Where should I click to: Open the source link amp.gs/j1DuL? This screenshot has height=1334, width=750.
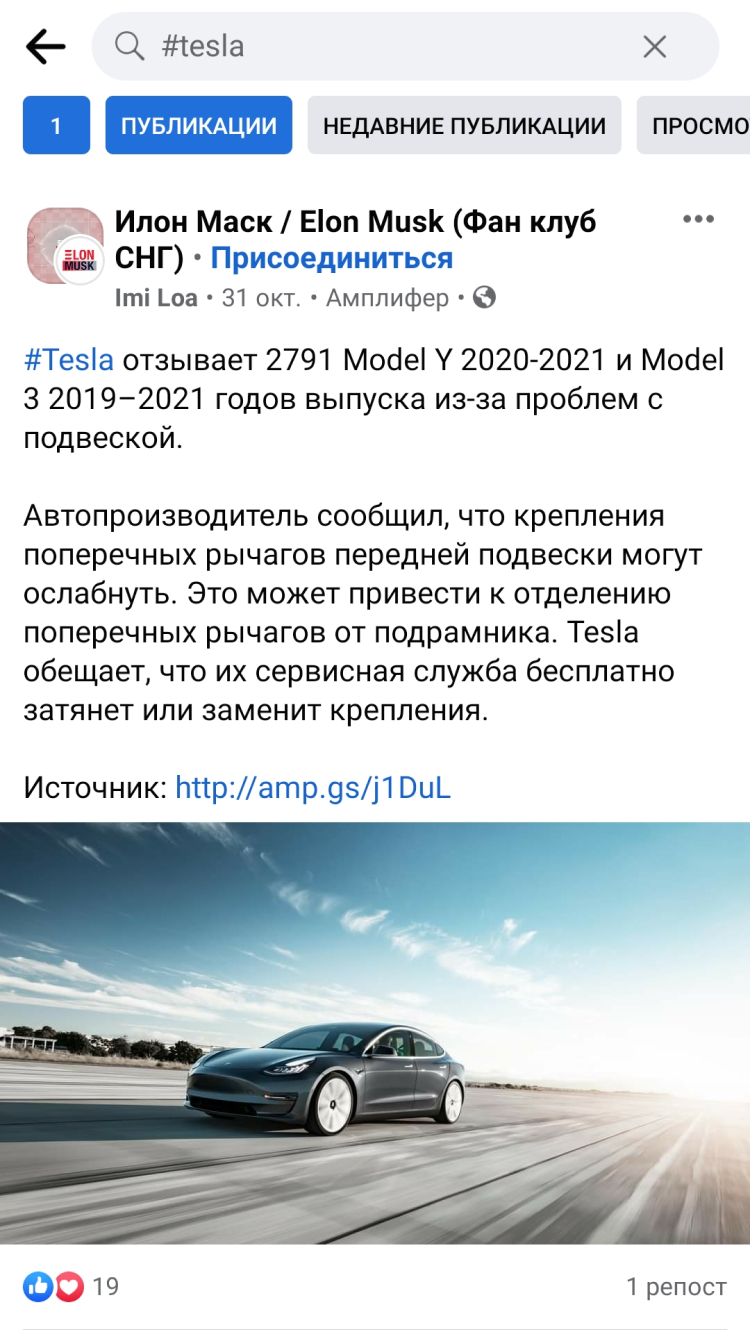click(x=312, y=788)
